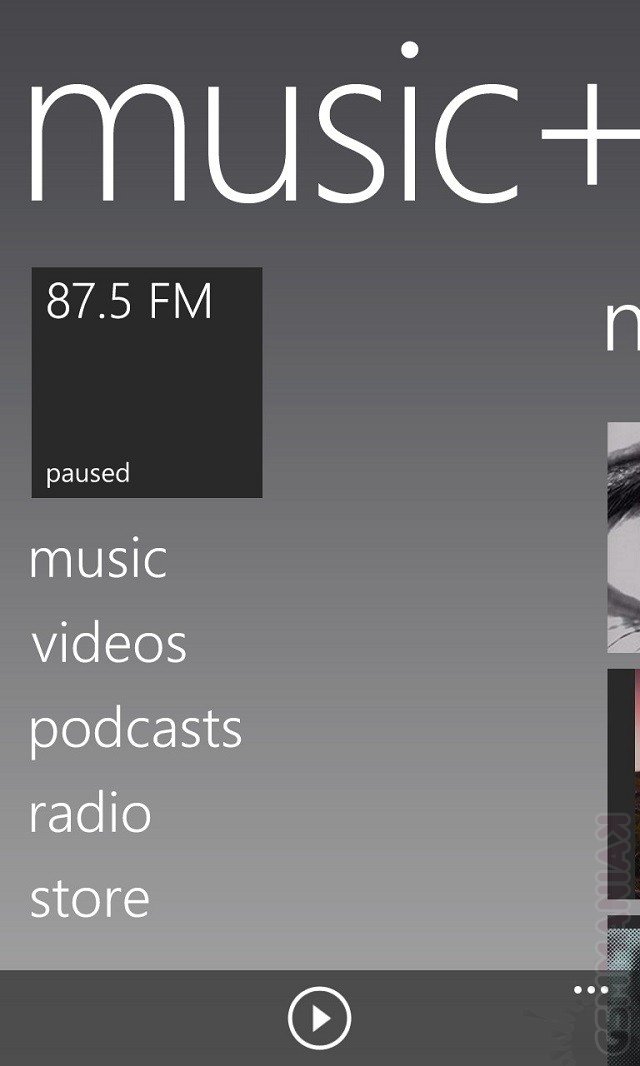Open the 87.5 FM paused tile

147,382
